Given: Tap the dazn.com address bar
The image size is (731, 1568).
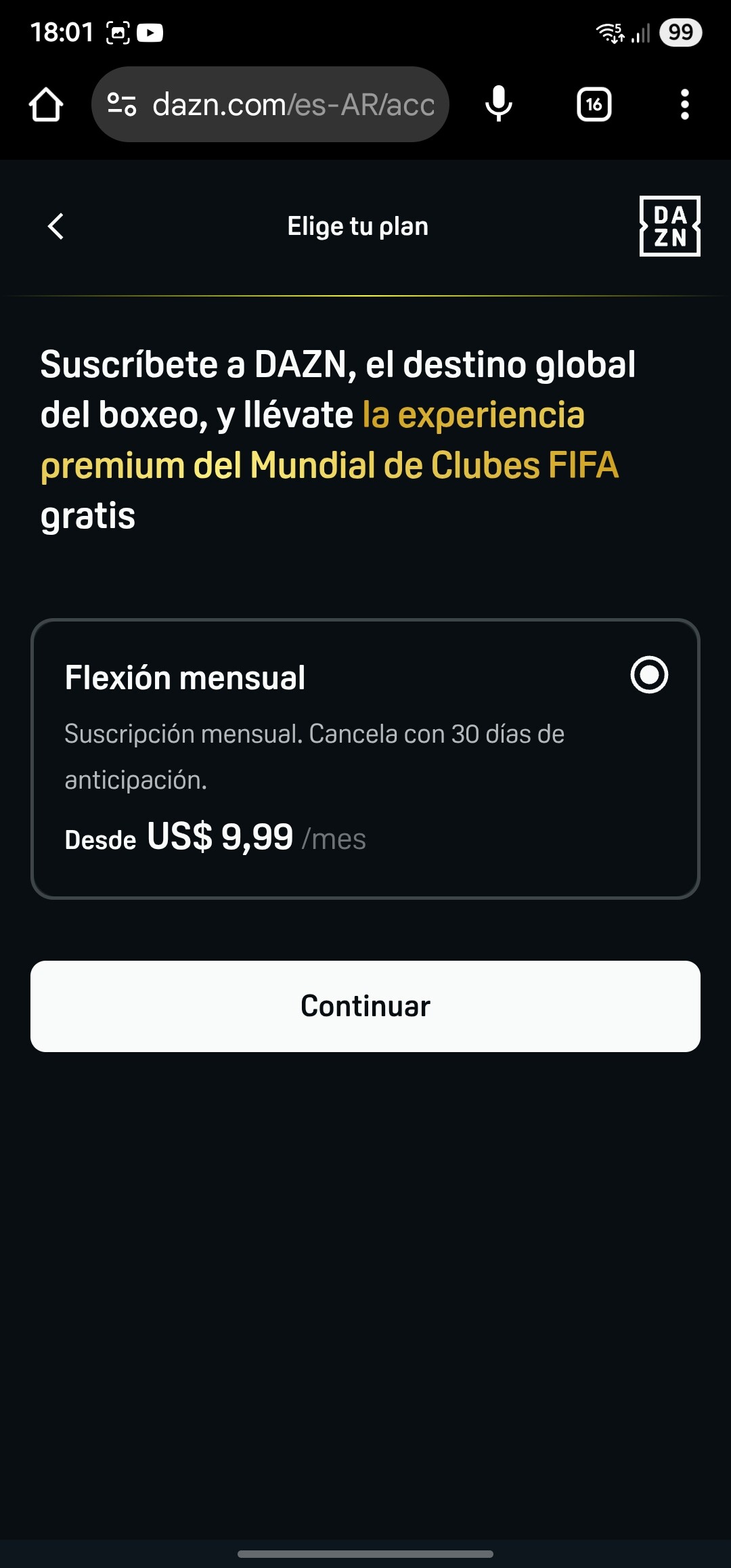Looking at the screenshot, I should point(270,104).
